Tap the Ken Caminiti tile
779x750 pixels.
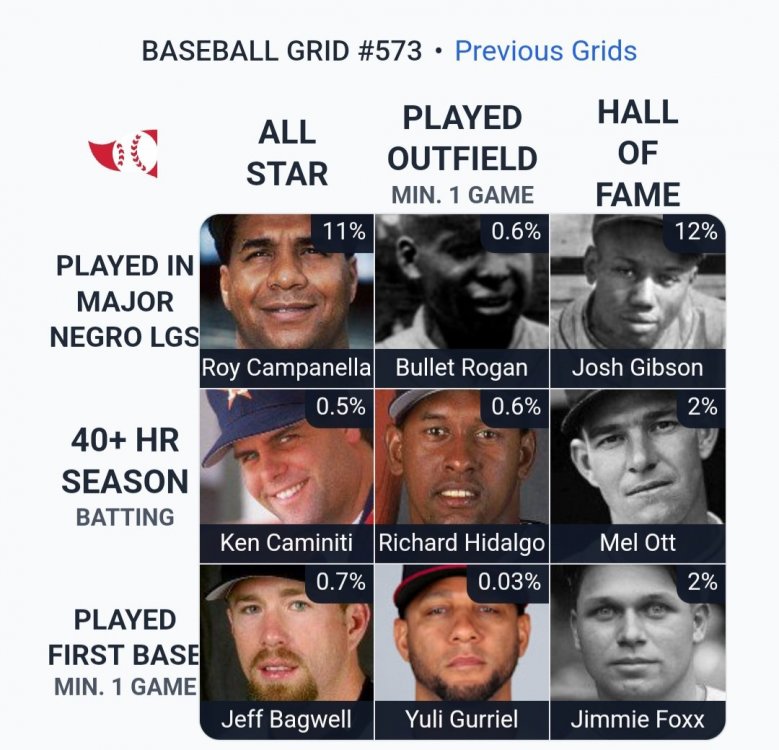point(287,475)
